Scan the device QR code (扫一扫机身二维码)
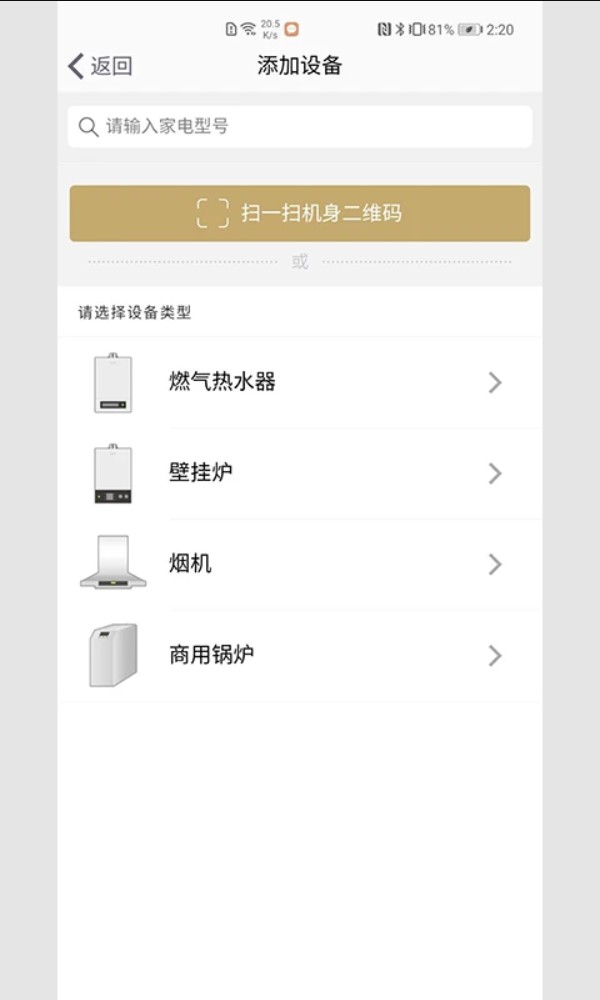600x1000 pixels. 300,213
